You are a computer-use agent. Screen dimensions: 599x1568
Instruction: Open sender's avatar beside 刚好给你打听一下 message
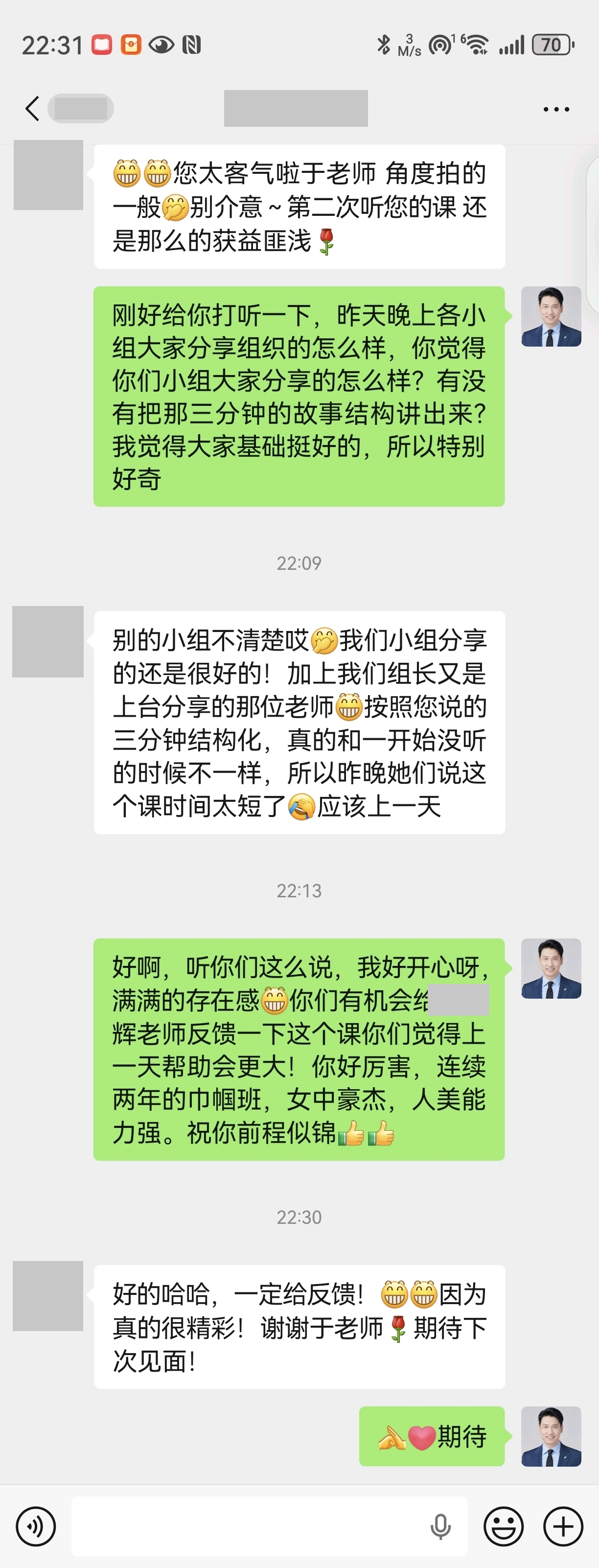click(x=551, y=317)
